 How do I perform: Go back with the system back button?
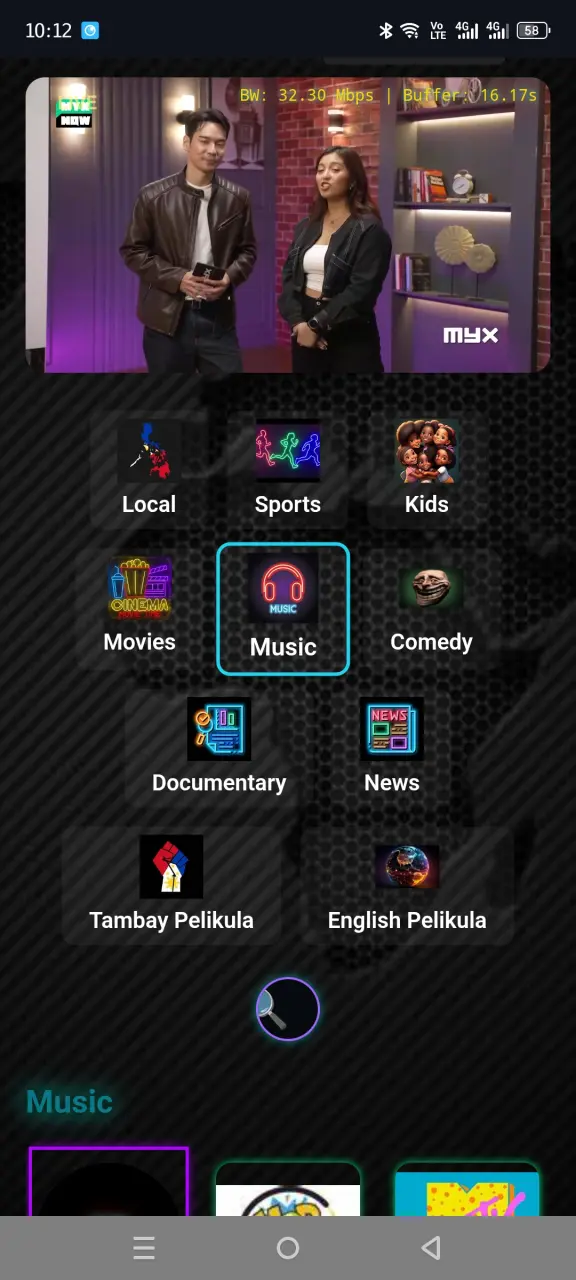[431, 1248]
